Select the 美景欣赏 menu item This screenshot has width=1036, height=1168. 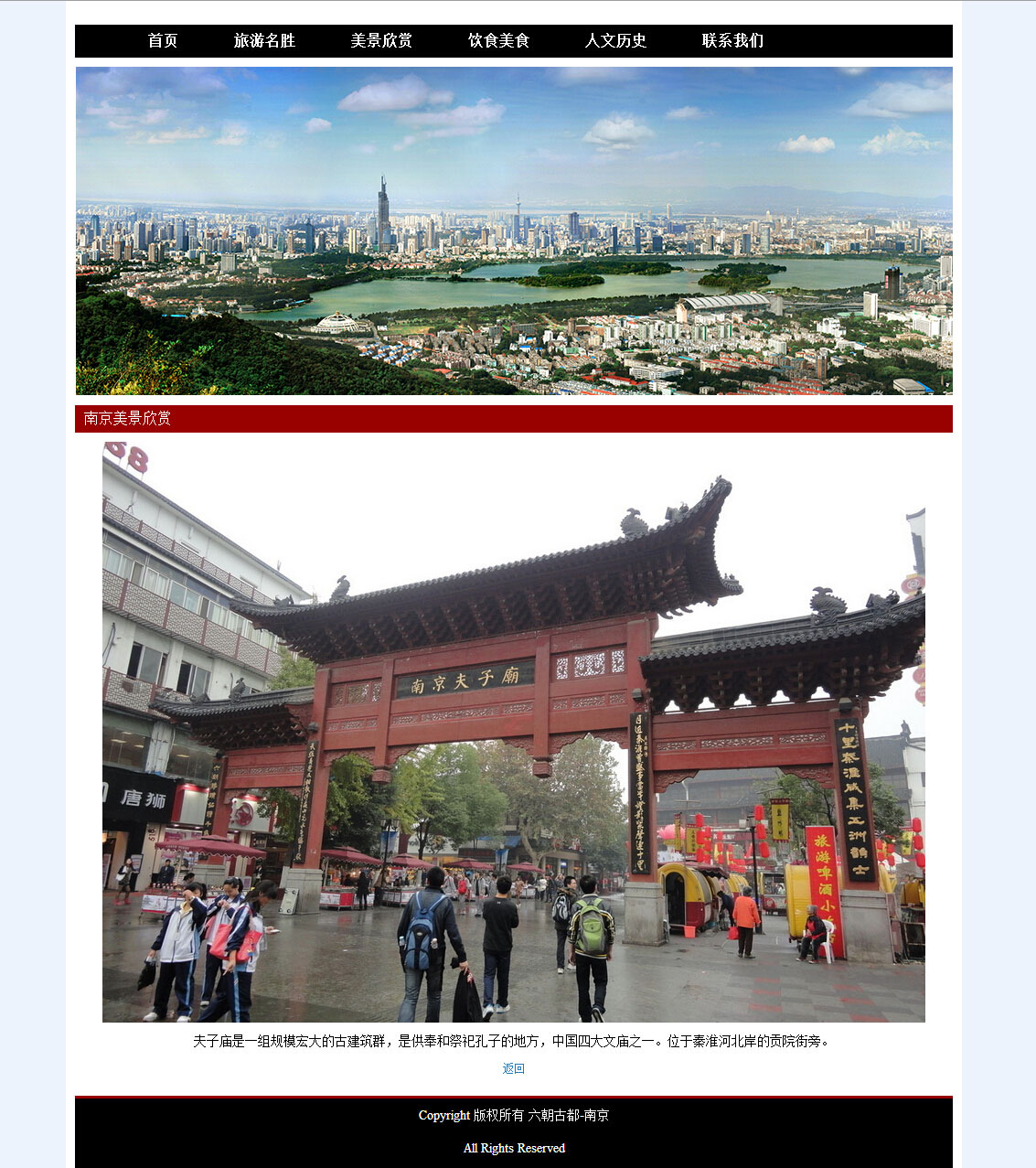click(381, 40)
